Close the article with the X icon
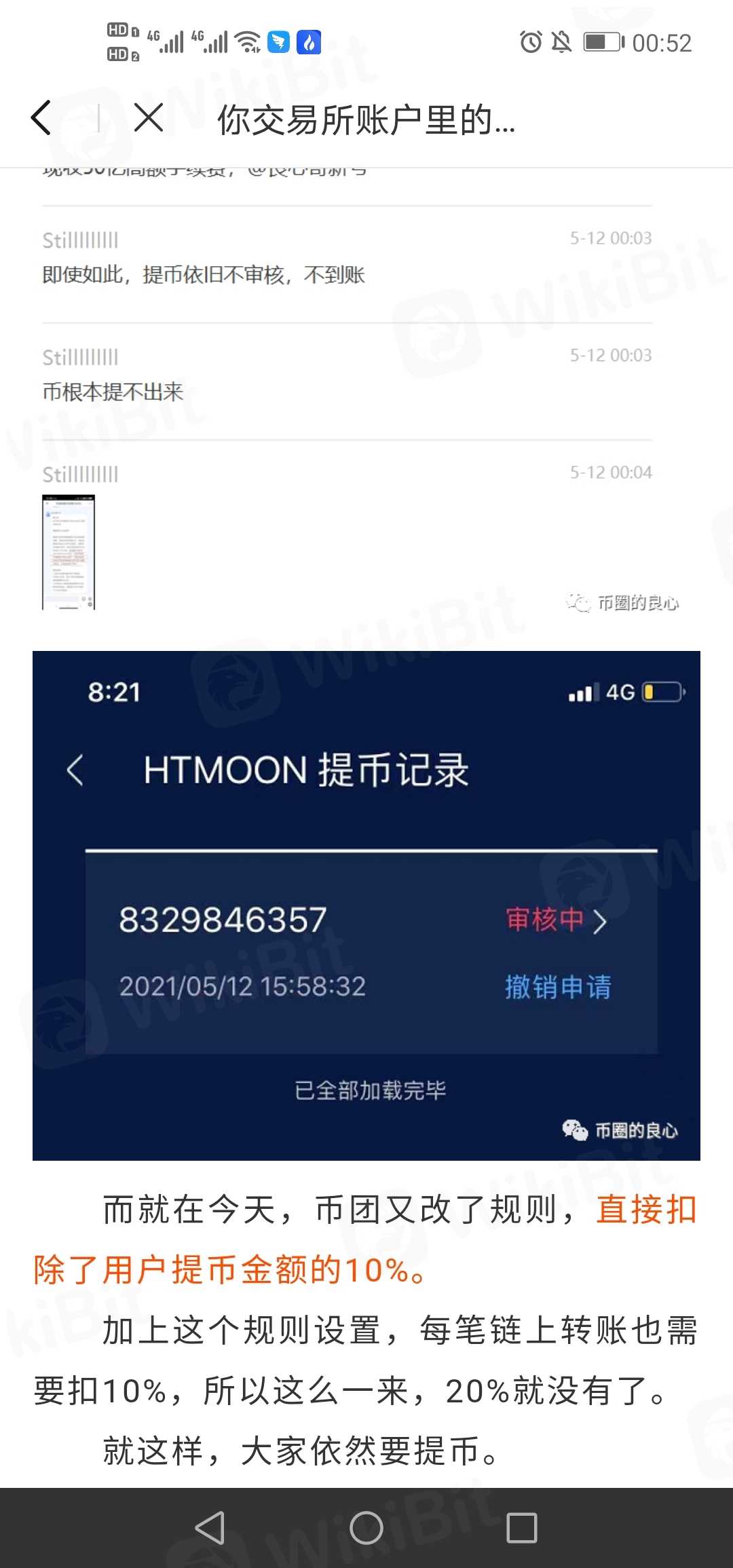Screen dimensions: 733x1568 (149, 118)
